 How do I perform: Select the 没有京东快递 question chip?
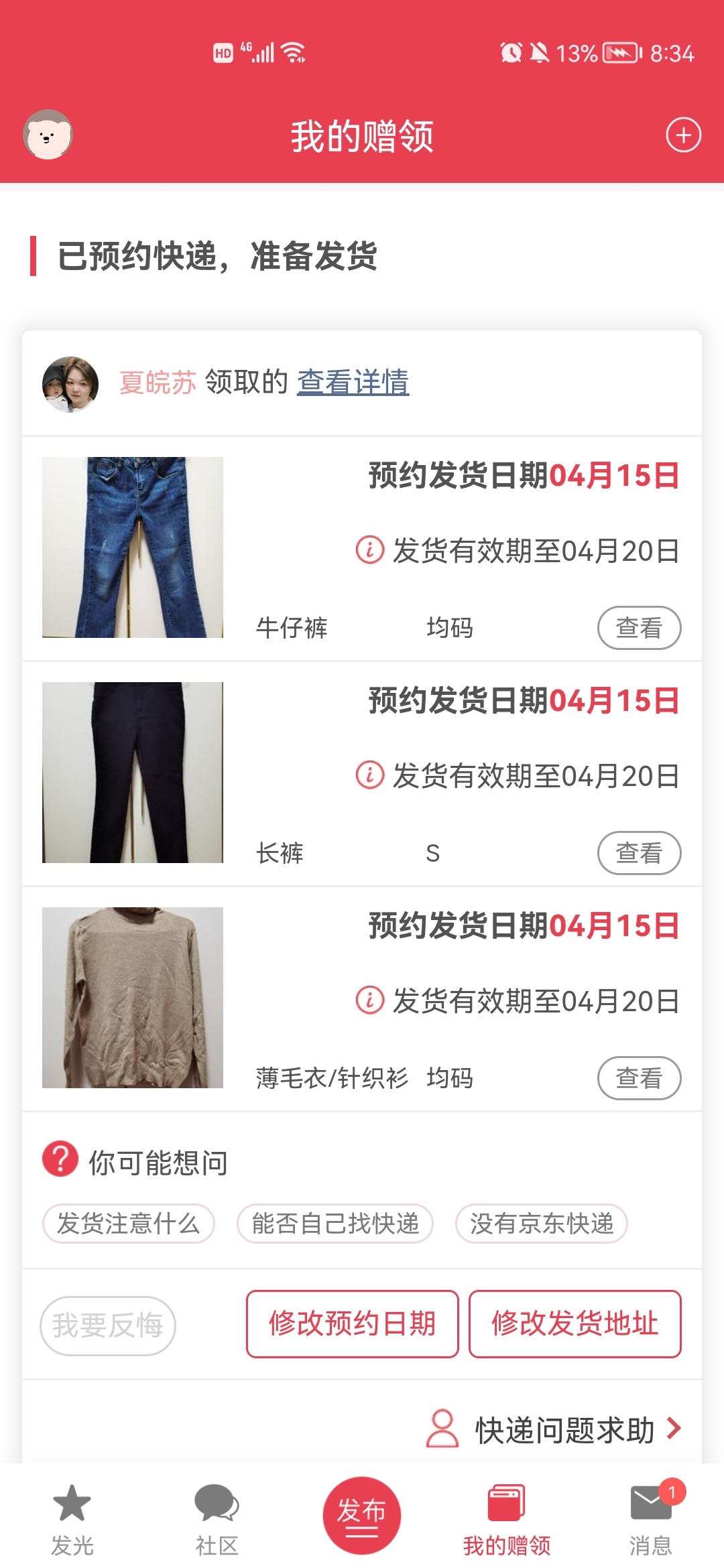click(542, 1224)
